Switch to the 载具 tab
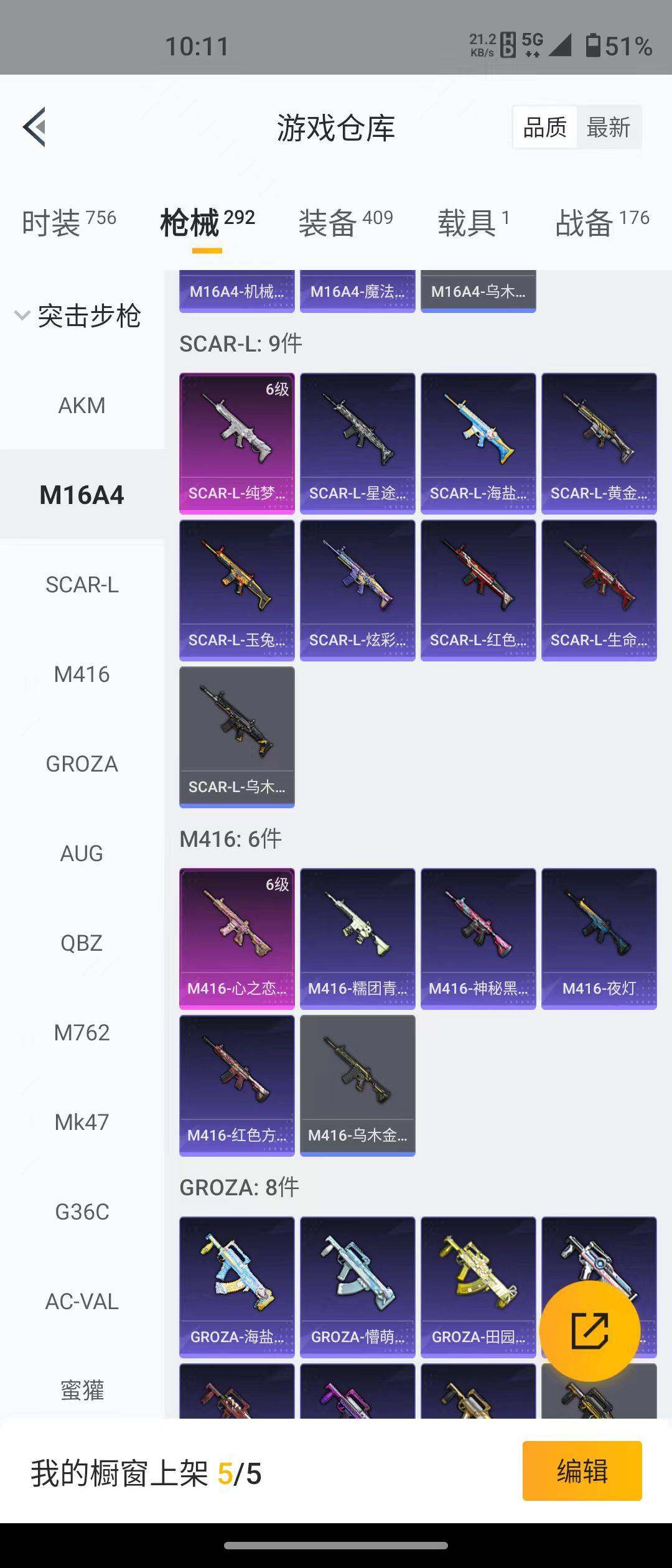Image resolution: width=672 pixels, height=1568 pixels. coord(473,223)
